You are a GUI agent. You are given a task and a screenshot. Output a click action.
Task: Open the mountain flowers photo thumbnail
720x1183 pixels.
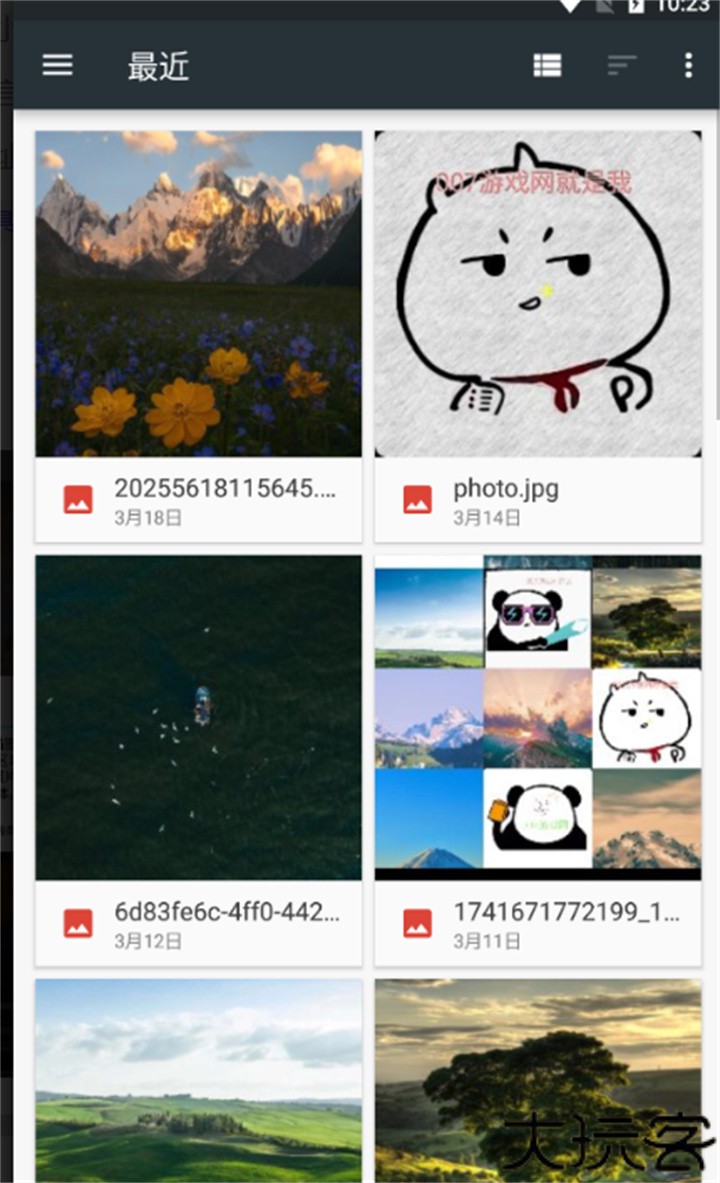click(x=197, y=293)
